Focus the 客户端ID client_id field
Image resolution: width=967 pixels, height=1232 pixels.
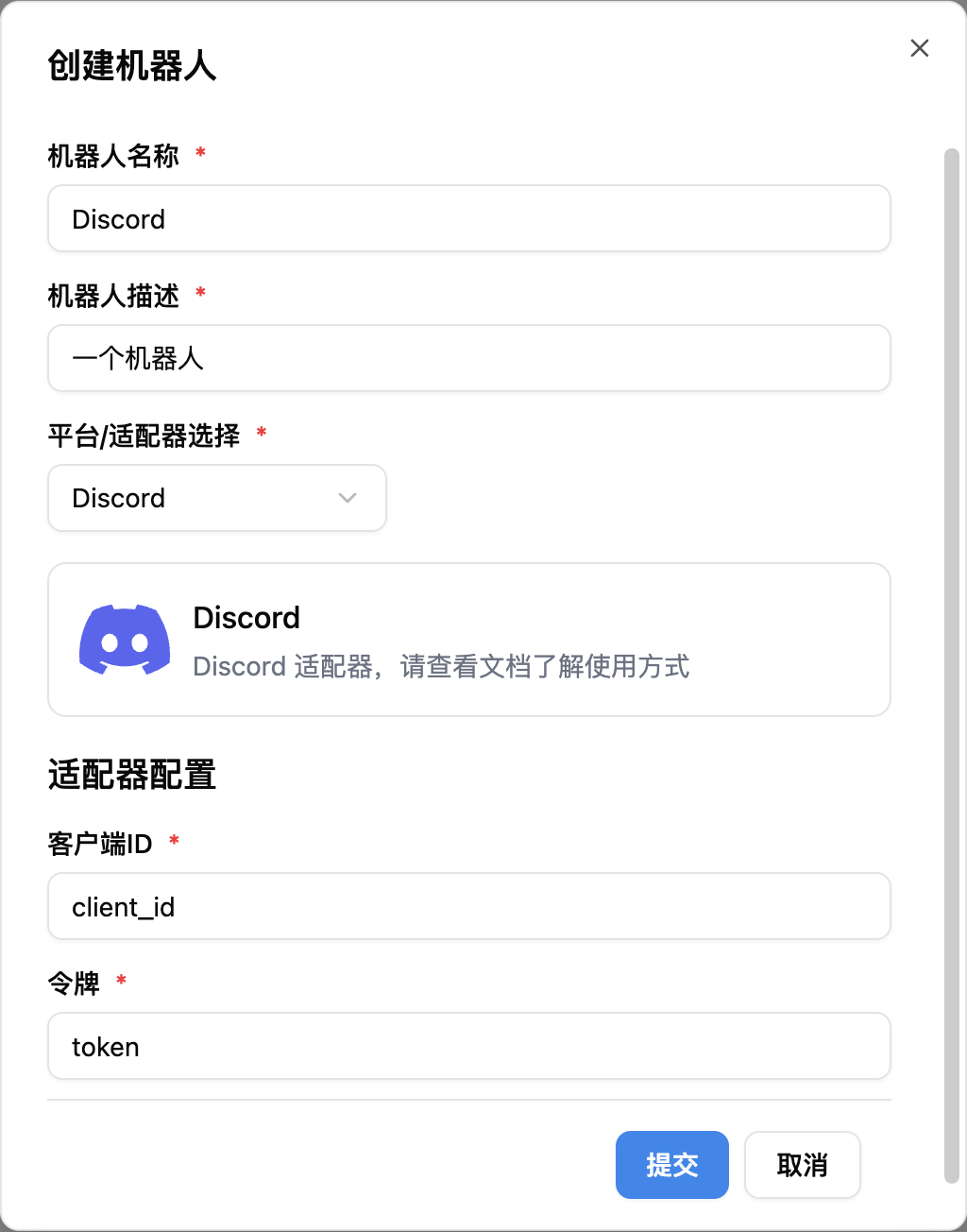click(x=468, y=907)
